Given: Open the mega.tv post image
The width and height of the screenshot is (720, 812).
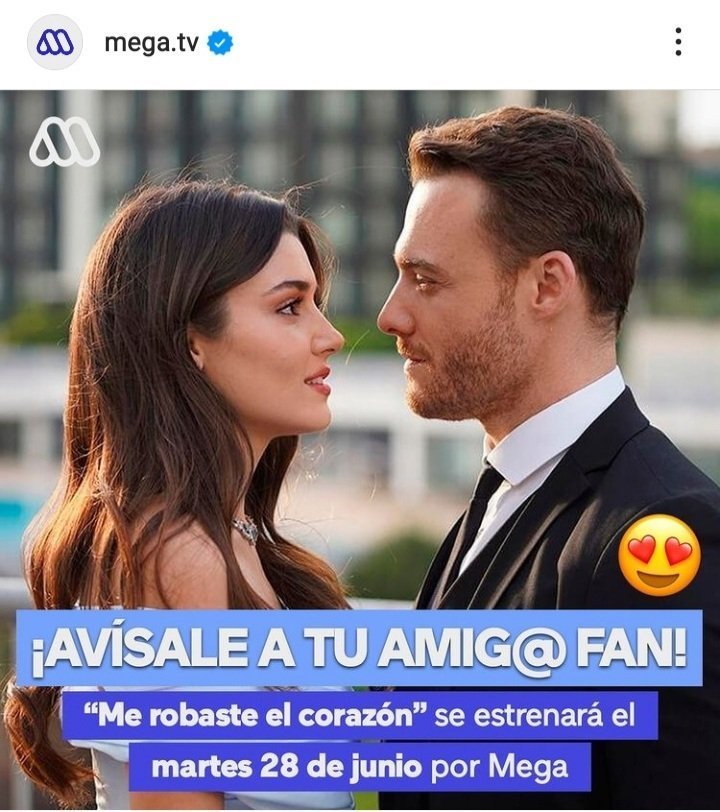Looking at the screenshot, I should tap(360, 400).
